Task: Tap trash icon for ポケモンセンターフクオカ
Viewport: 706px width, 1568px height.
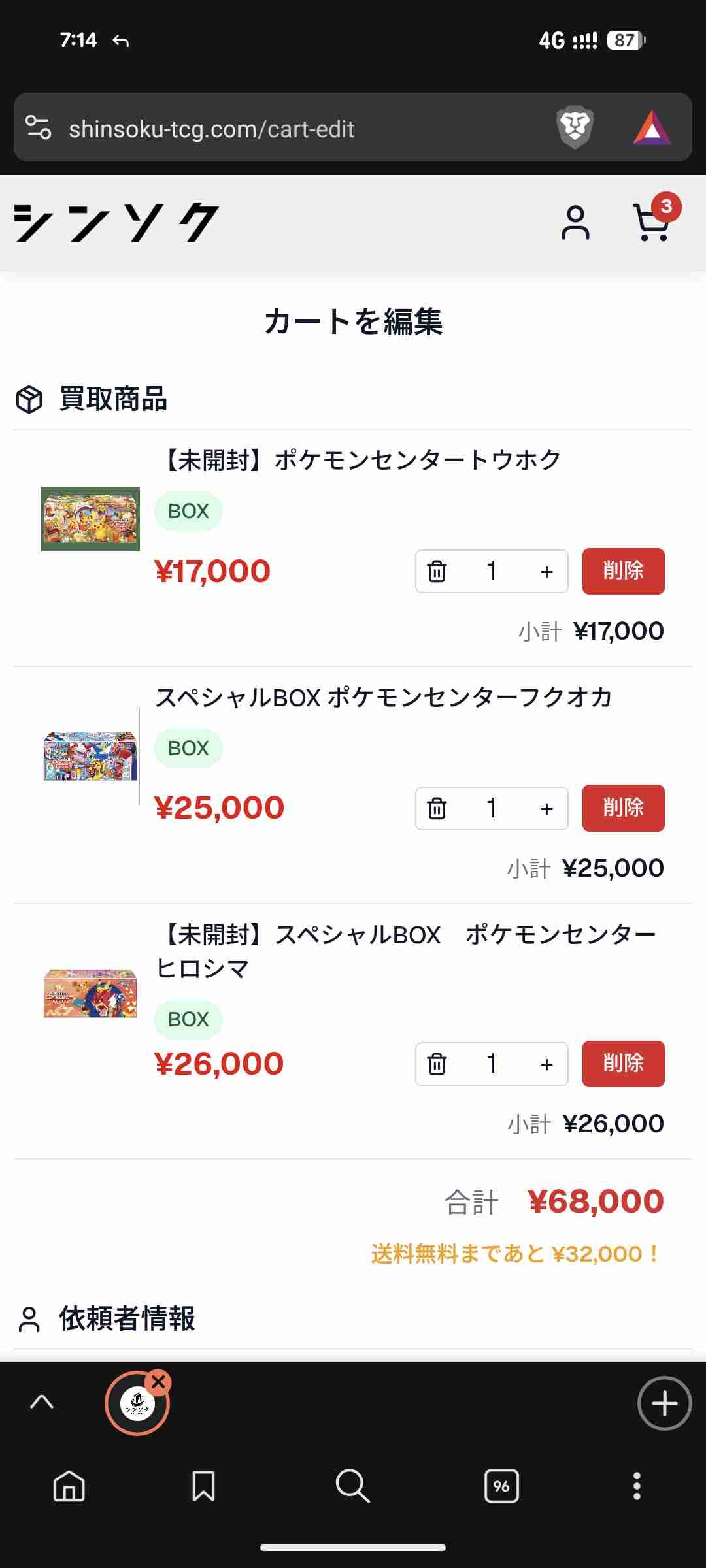Action: click(437, 809)
